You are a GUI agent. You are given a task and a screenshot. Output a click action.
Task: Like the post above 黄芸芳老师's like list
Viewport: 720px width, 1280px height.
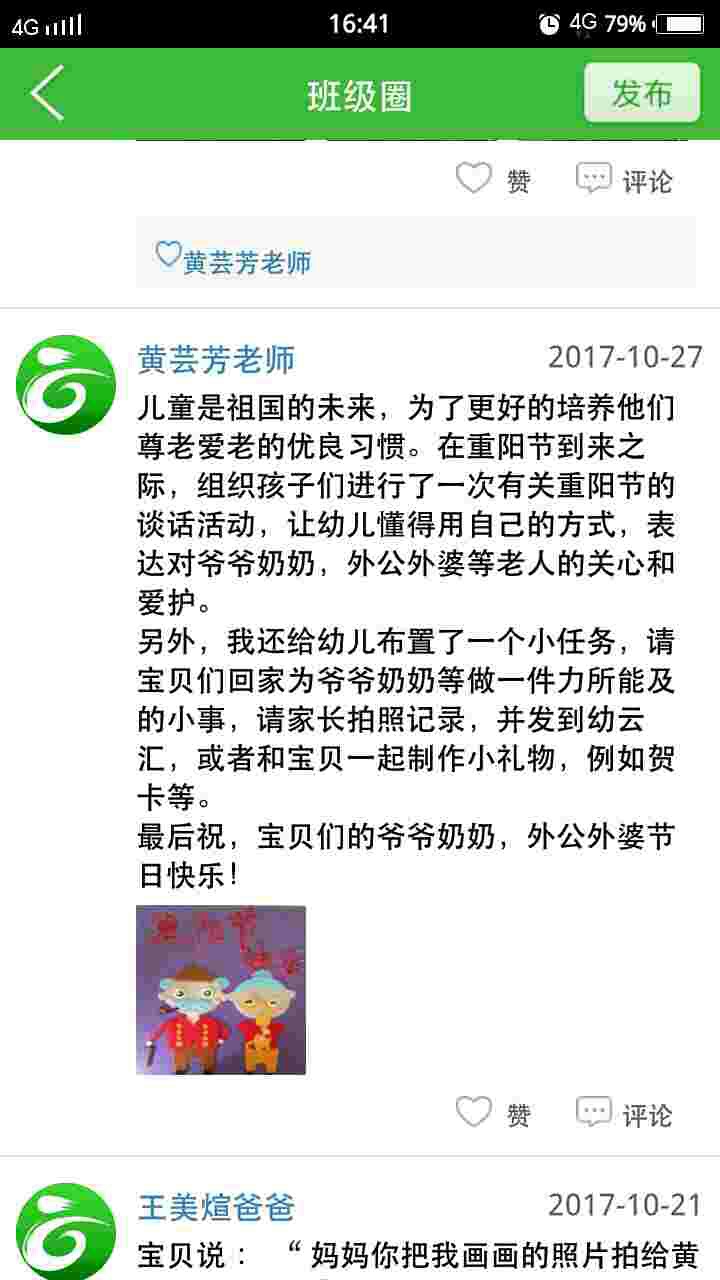click(x=493, y=180)
